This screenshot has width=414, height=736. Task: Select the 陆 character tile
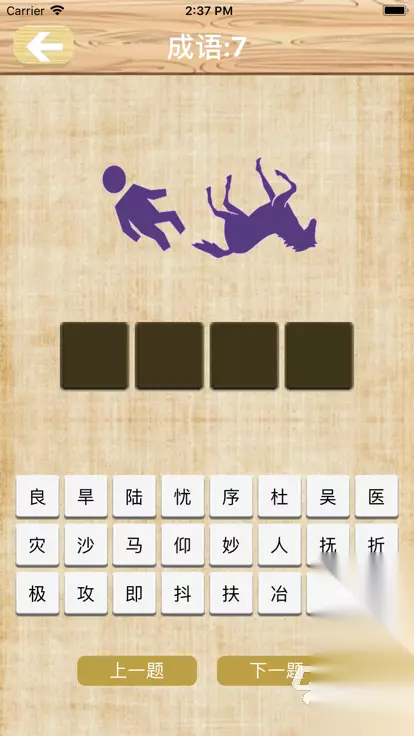click(134, 496)
